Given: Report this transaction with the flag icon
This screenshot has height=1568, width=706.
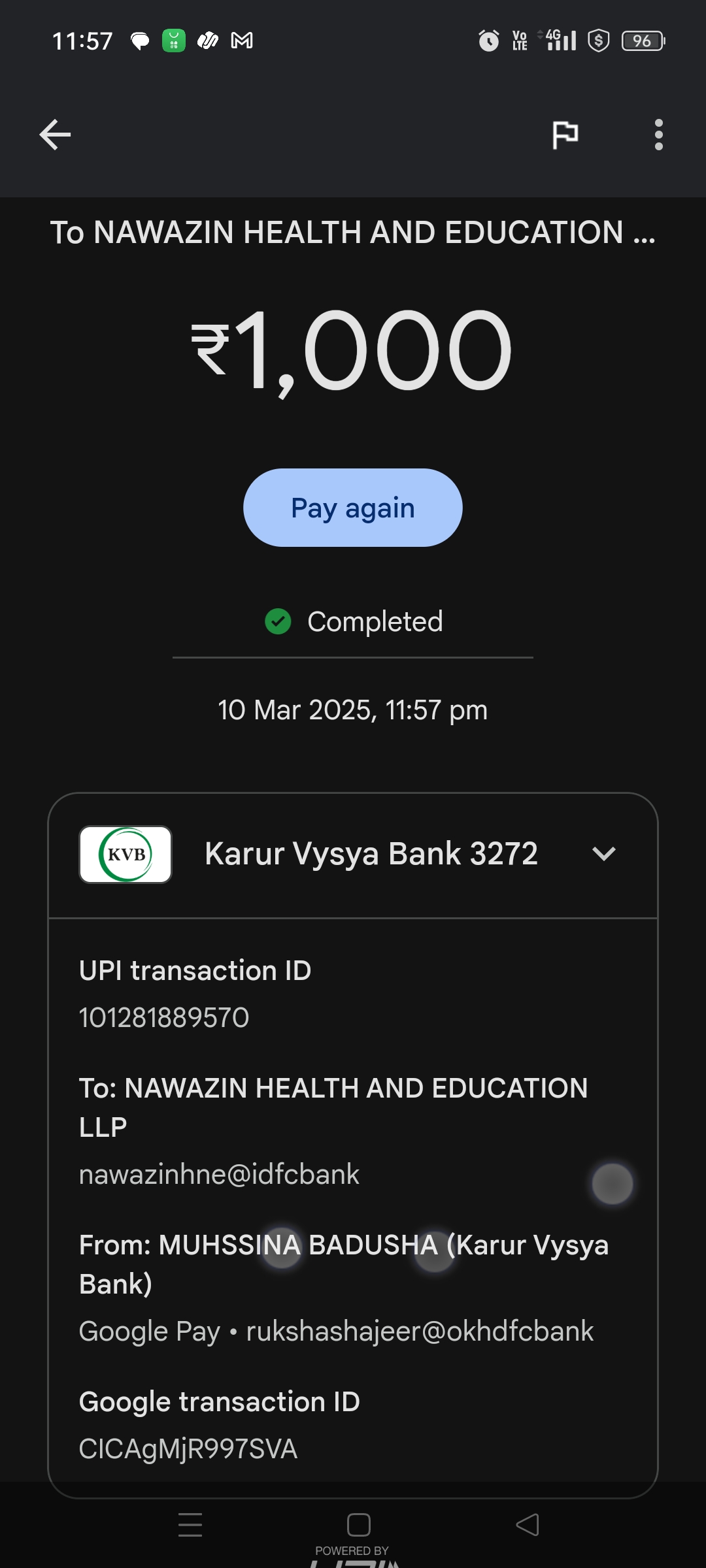Looking at the screenshot, I should click(x=565, y=135).
